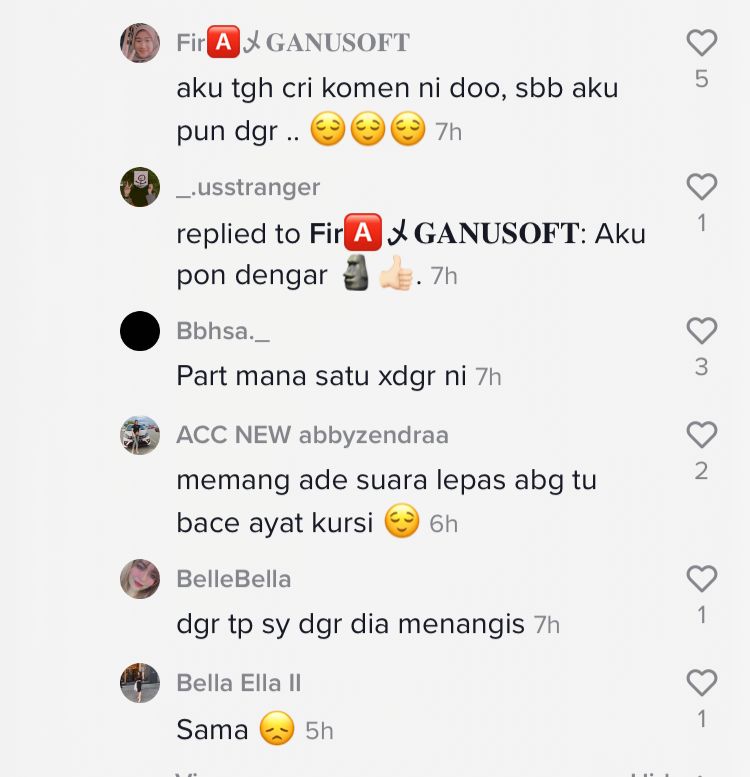Like the comment by Fir GANUSOFT
This screenshot has width=750, height=777.
click(701, 43)
